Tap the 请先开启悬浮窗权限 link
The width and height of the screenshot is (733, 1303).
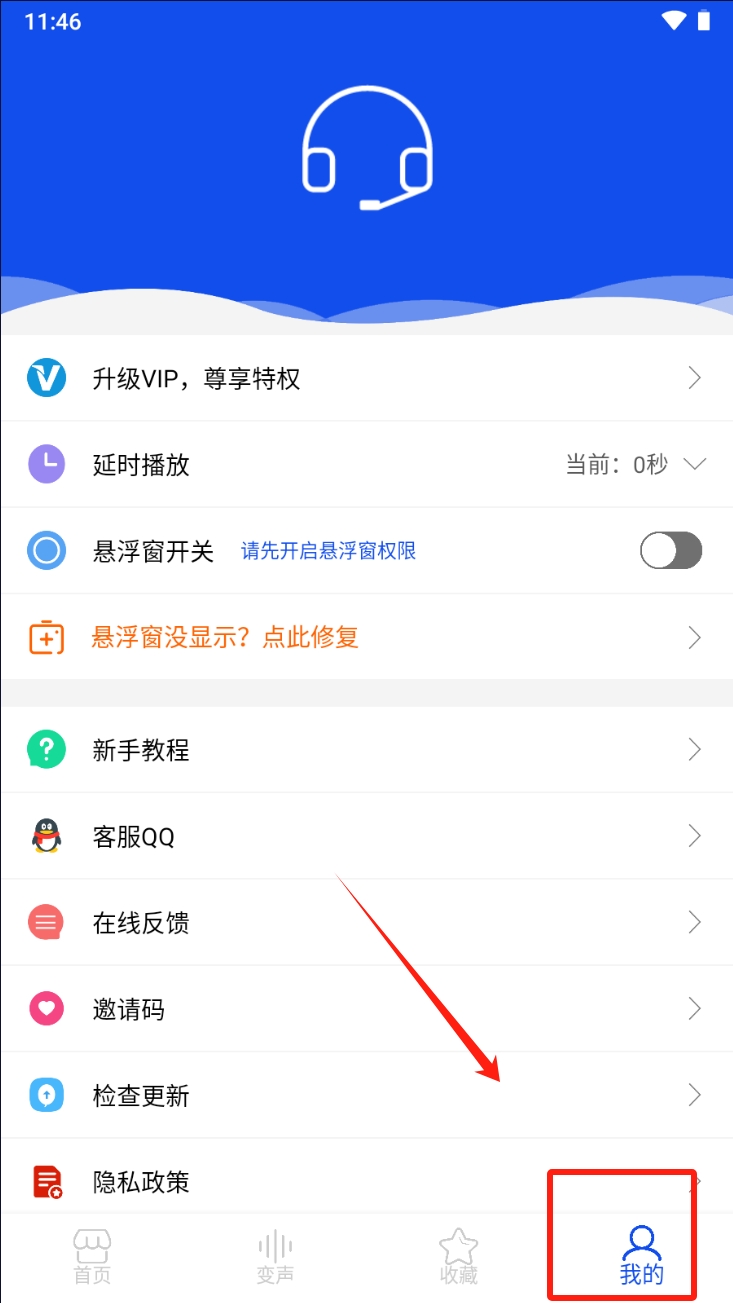click(x=328, y=551)
